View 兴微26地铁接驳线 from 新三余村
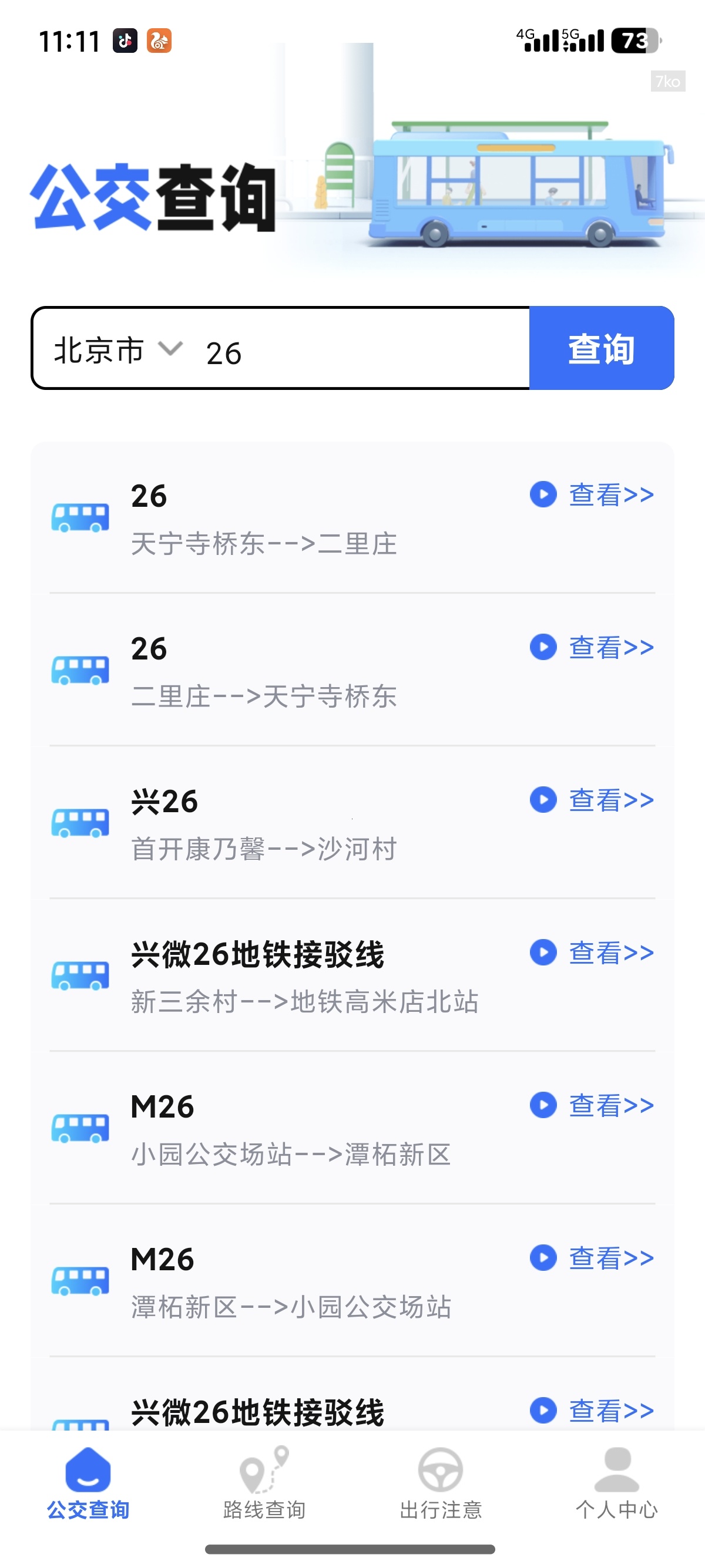Viewport: 705px width, 1568px height. [x=592, y=953]
